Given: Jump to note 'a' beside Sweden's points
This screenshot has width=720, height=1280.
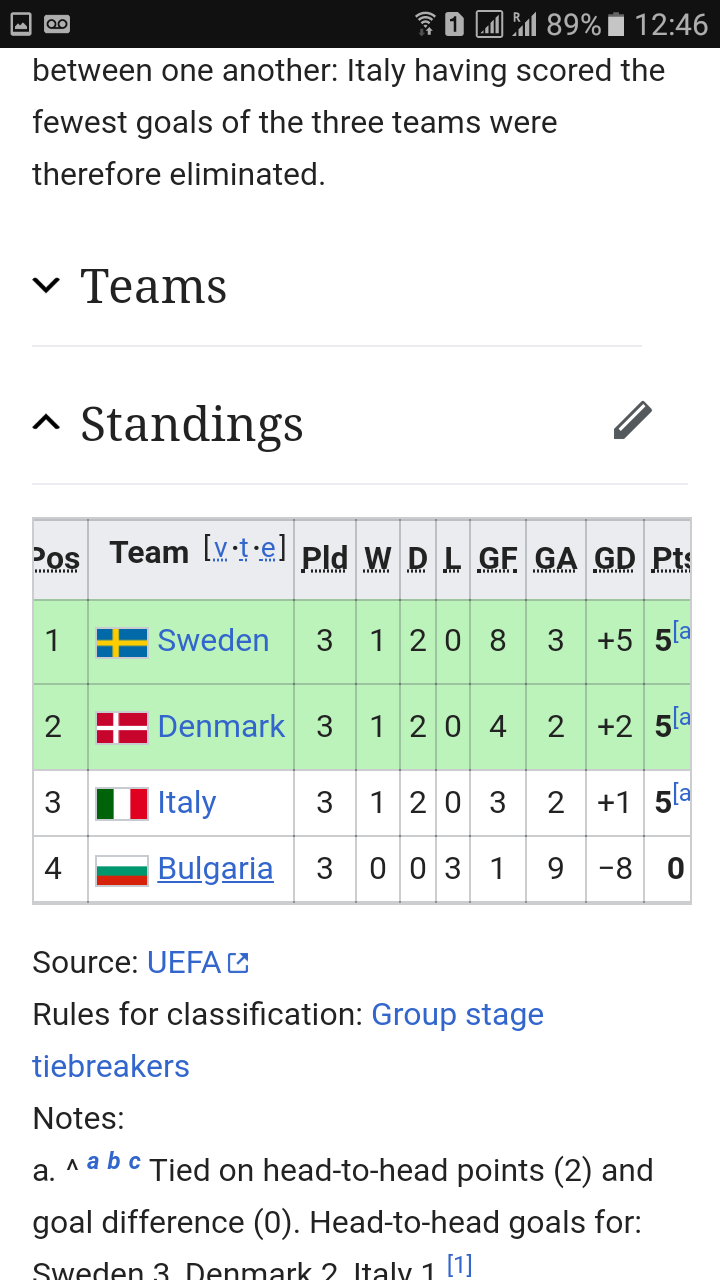Looking at the screenshot, I should pos(683,632).
